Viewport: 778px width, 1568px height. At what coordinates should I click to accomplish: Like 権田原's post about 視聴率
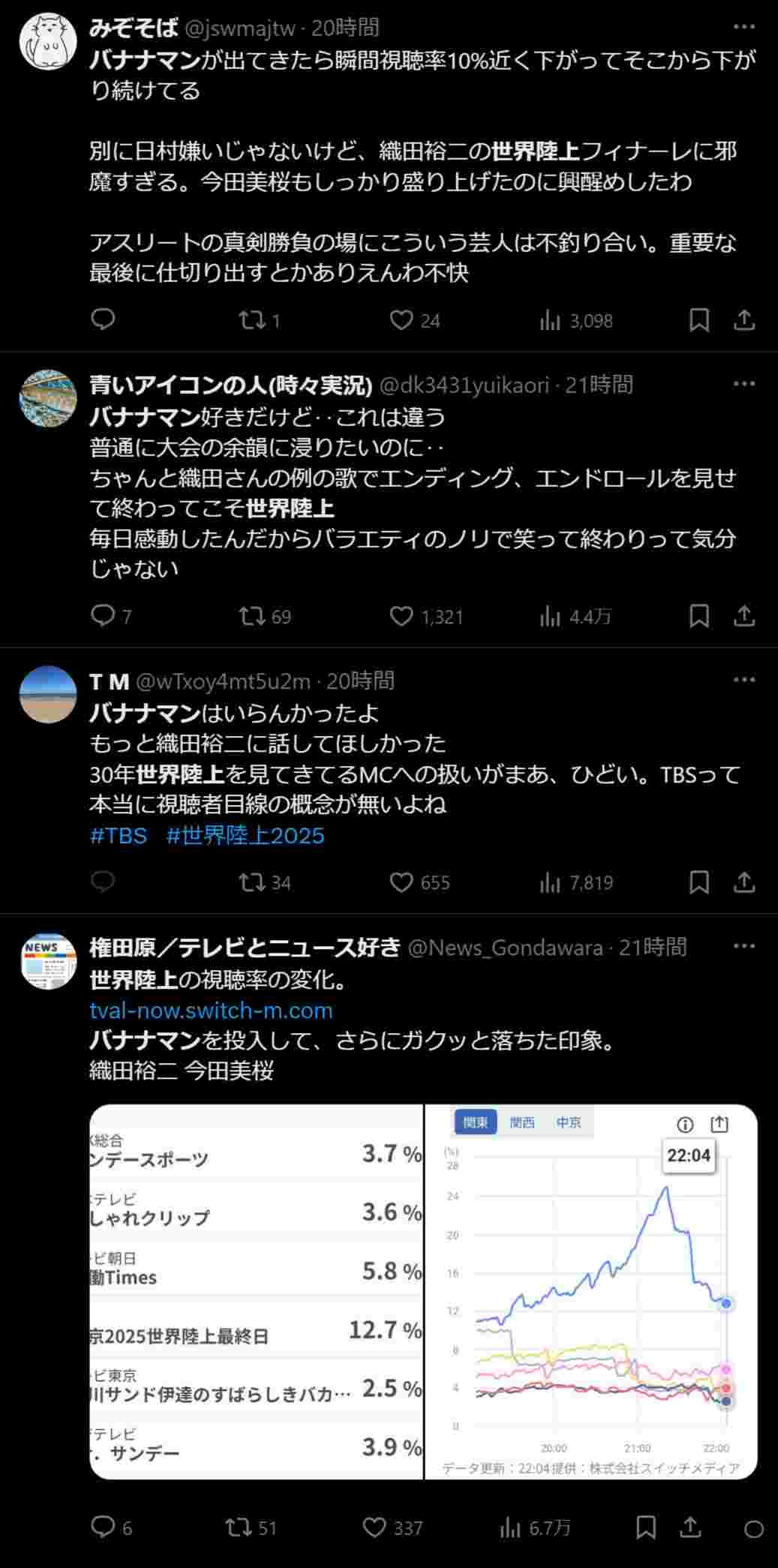click(374, 1528)
